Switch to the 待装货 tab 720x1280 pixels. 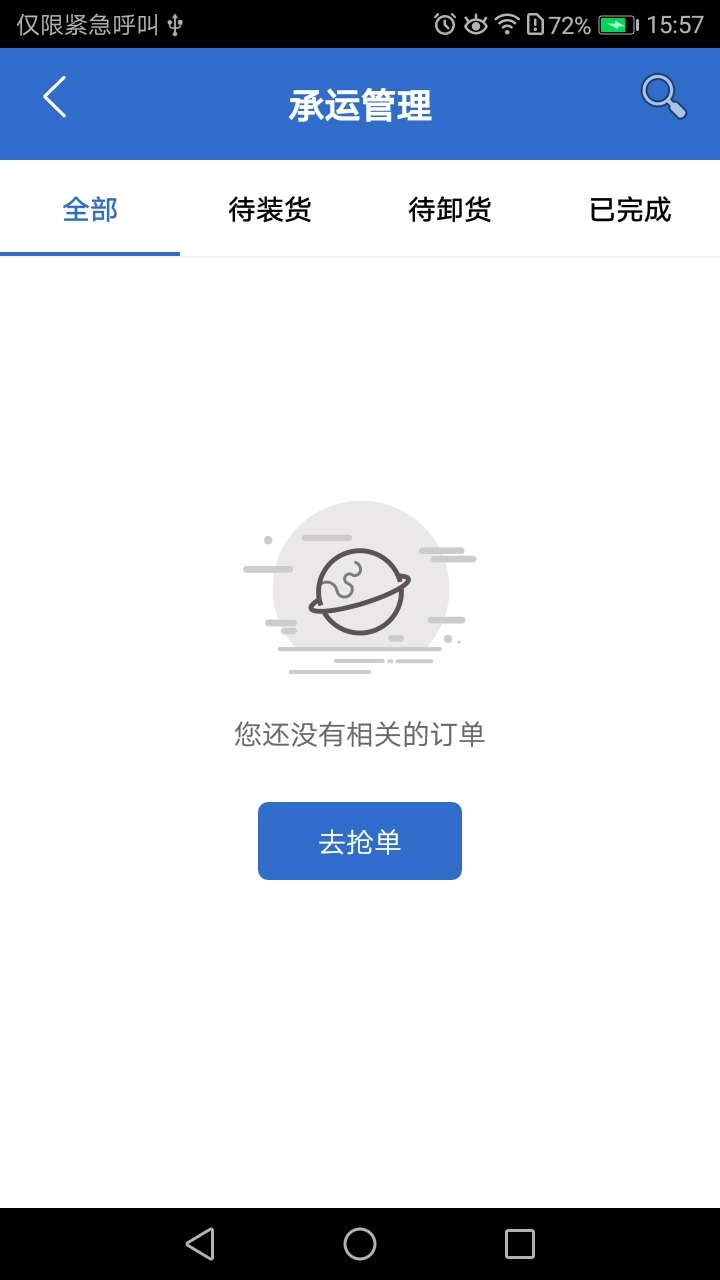point(269,210)
